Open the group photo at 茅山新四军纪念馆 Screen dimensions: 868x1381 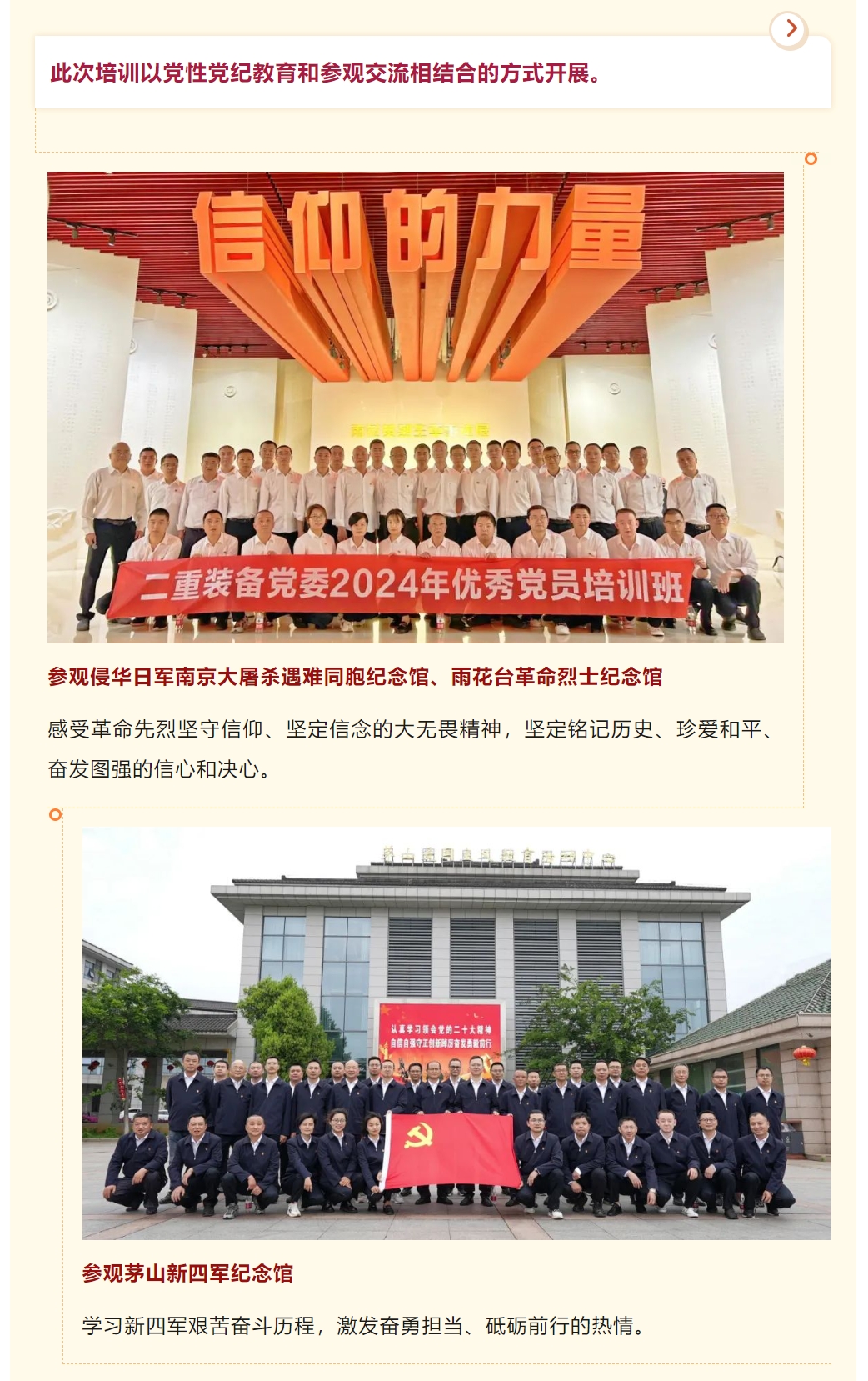pos(456,1032)
